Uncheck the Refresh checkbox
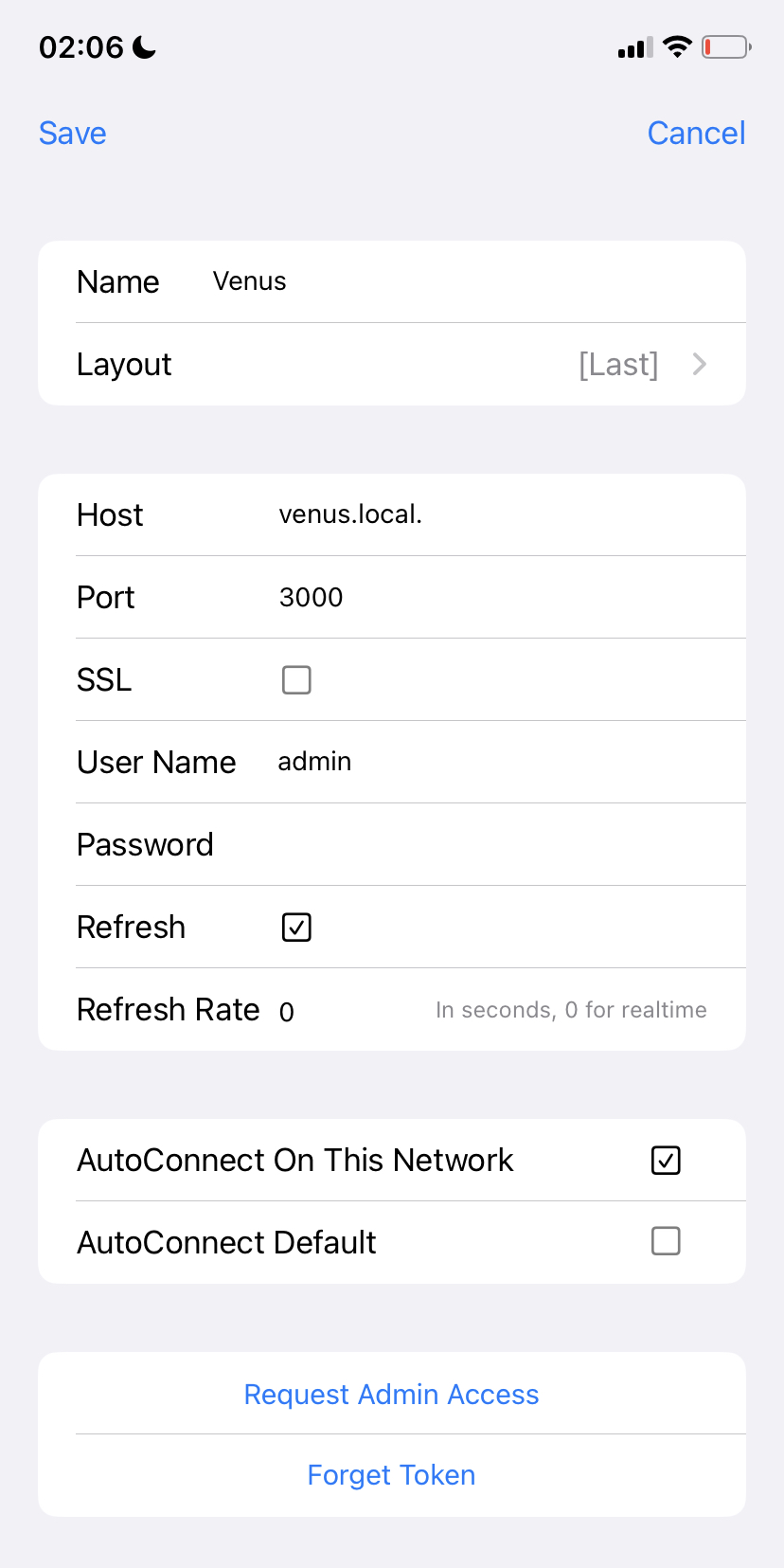This screenshot has width=784, height=1568. click(x=296, y=927)
